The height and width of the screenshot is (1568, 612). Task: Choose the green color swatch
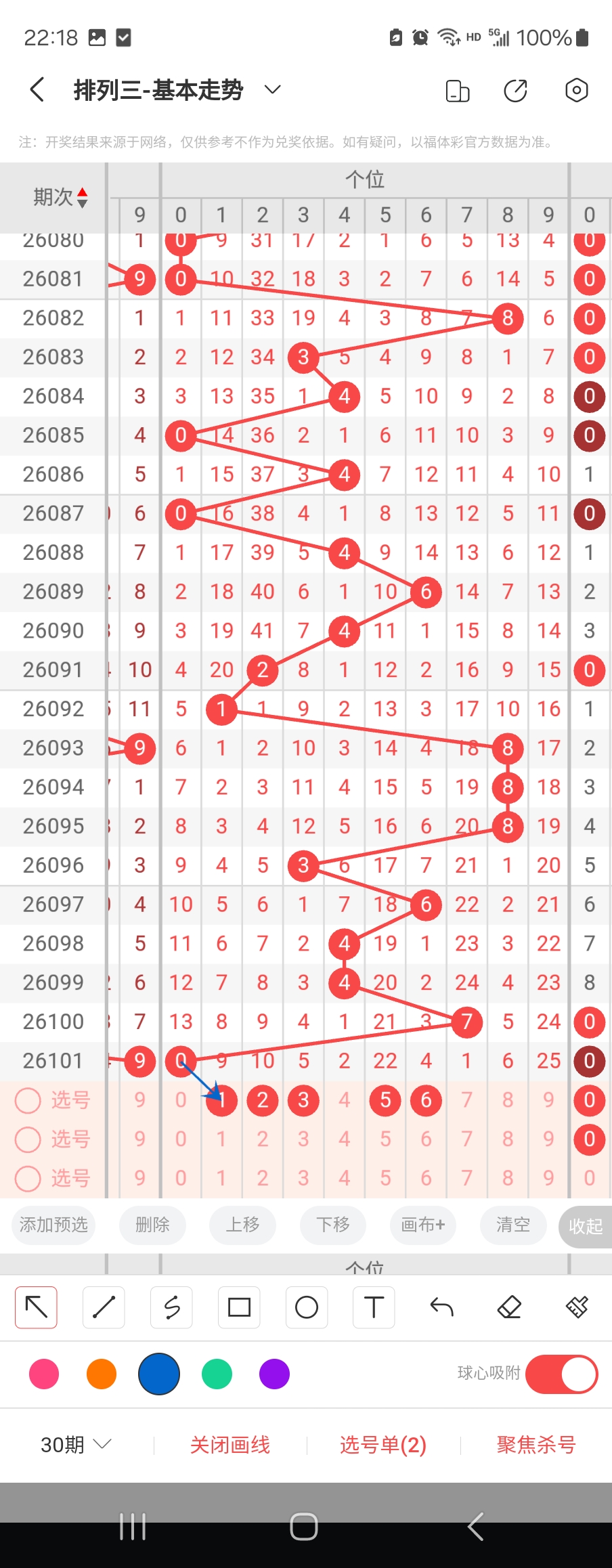coord(217,1374)
